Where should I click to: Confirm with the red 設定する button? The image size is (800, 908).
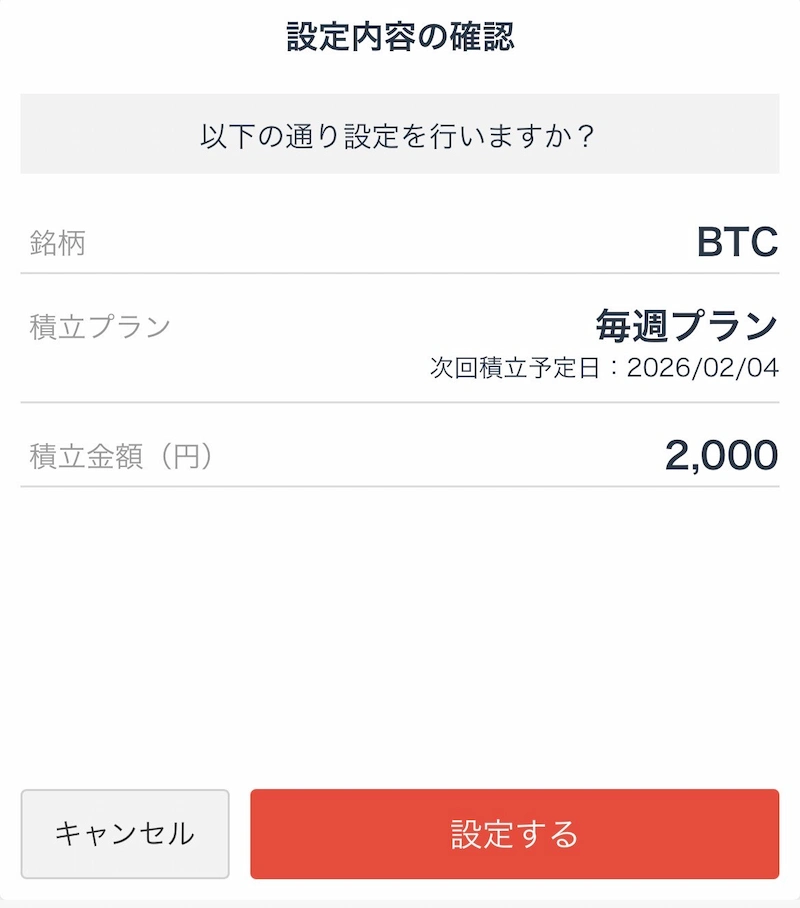coord(514,834)
